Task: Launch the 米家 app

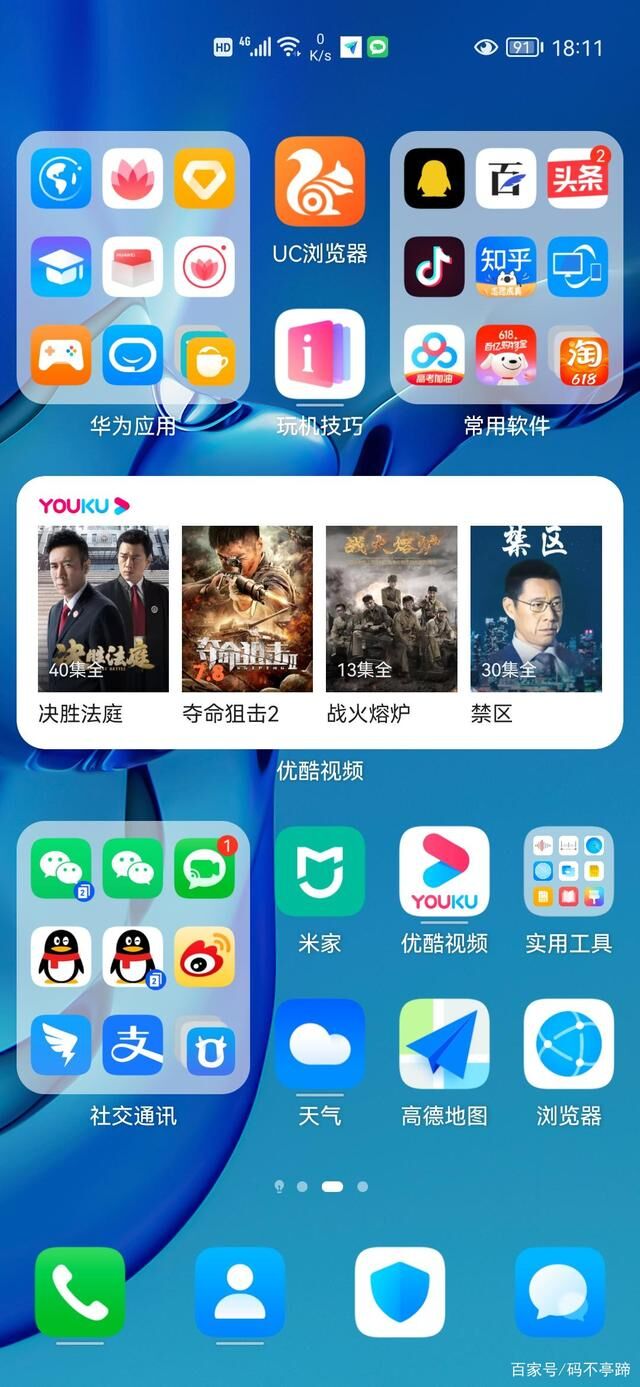Action: (319, 871)
